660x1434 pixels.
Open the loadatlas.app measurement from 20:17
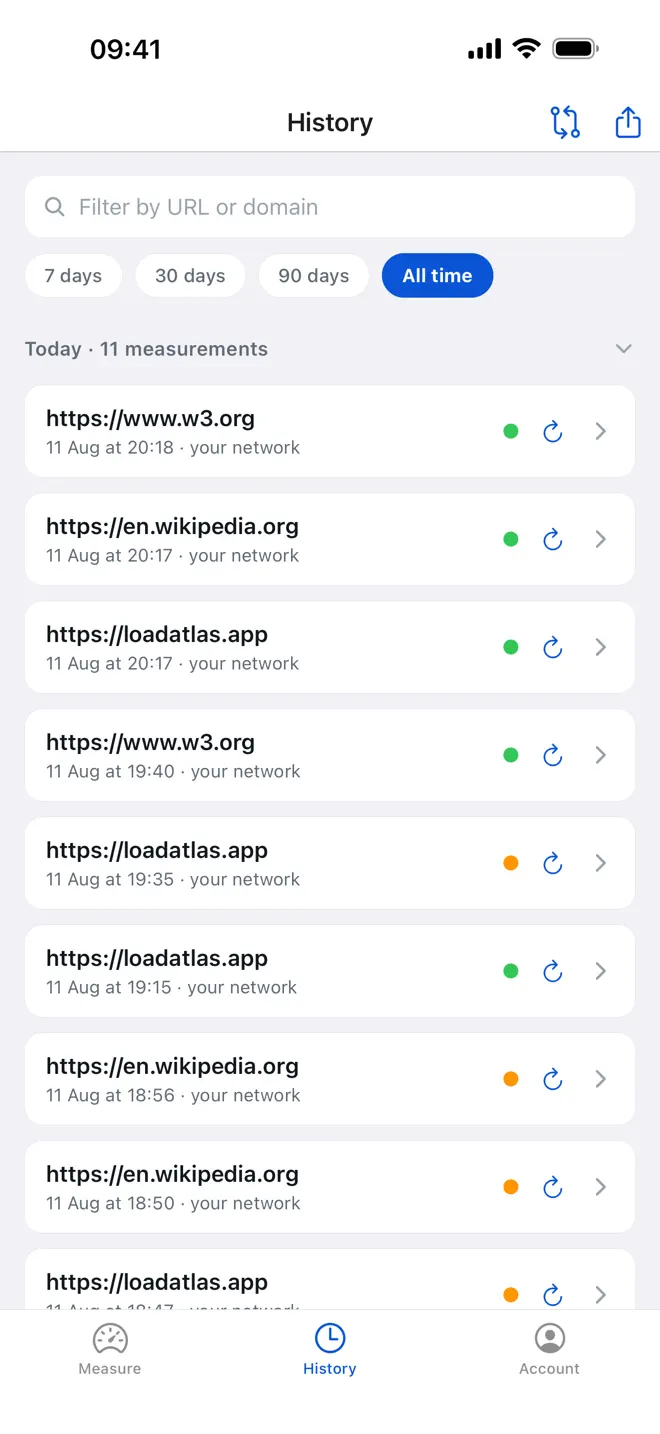[x=330, y=647]
